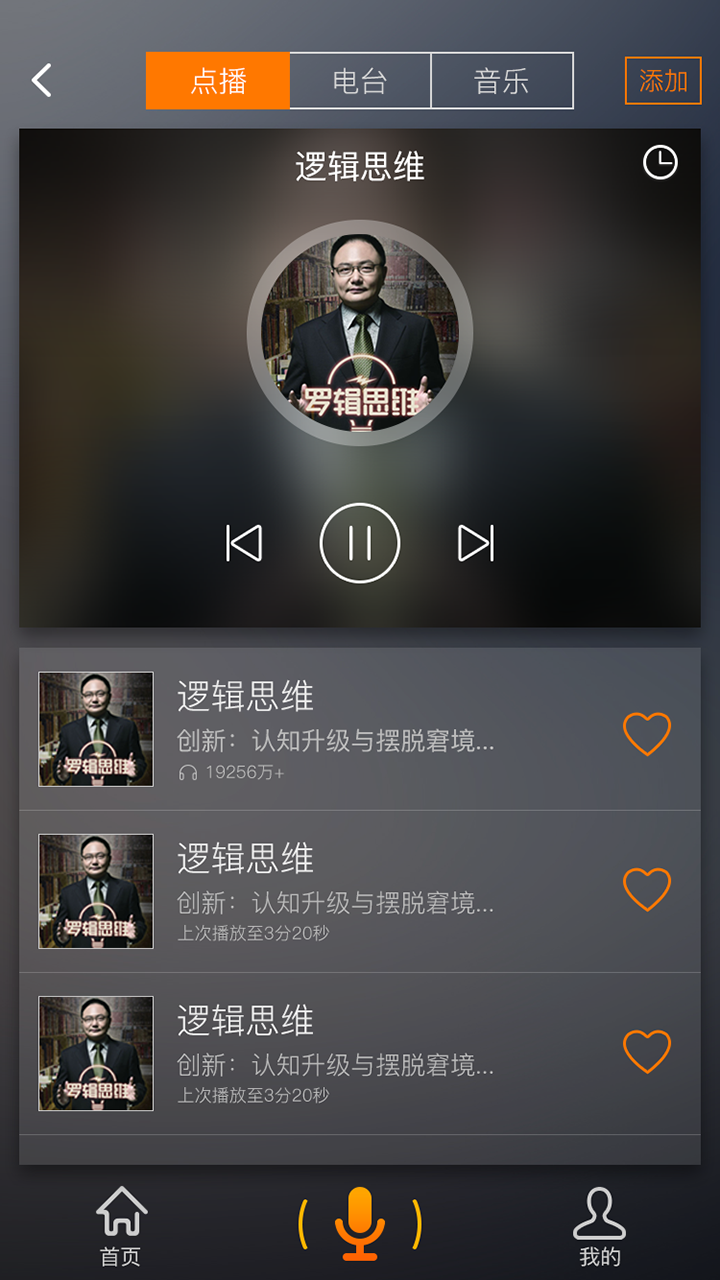720x1280 pixels.
Task: Switch to the 点播 tab
Action: (218, 81)
